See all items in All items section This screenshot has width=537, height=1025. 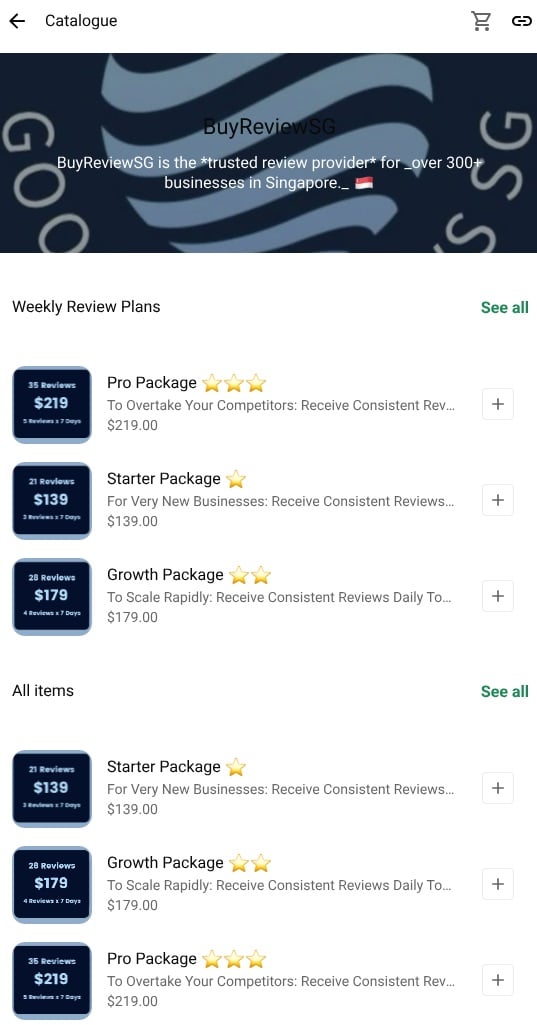click(x=504, y=691)
